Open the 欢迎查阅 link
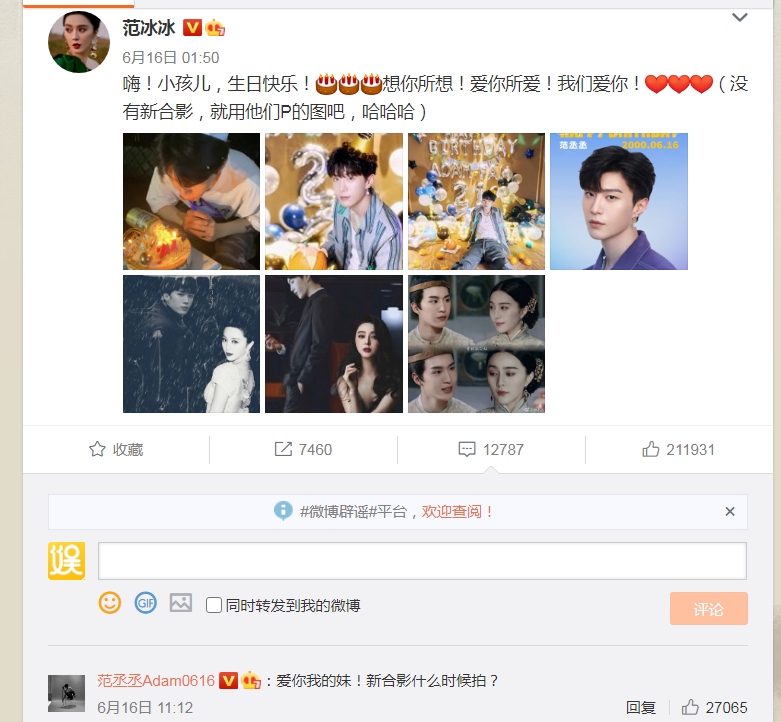This screenshot has width=781, height=722. (x=457, y=511)
